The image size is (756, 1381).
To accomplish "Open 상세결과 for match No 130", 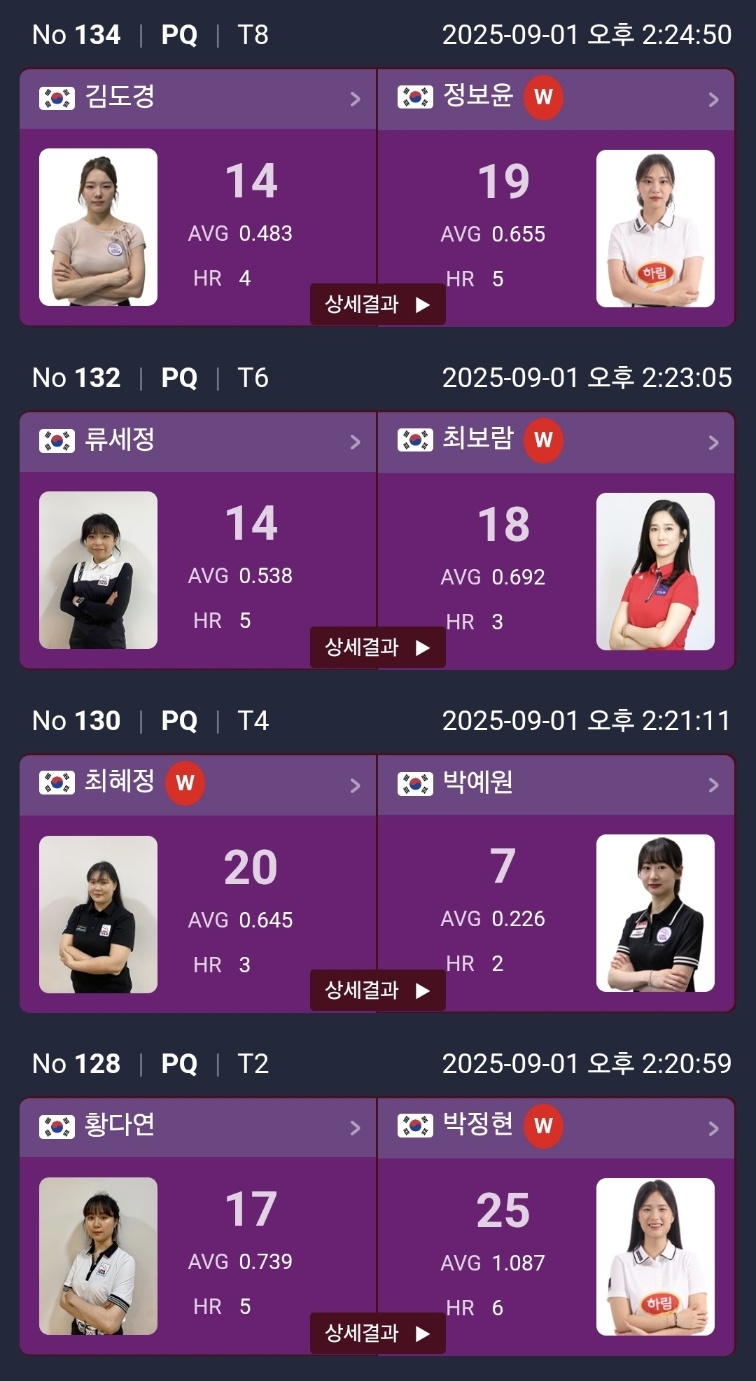I will point(377,991).
